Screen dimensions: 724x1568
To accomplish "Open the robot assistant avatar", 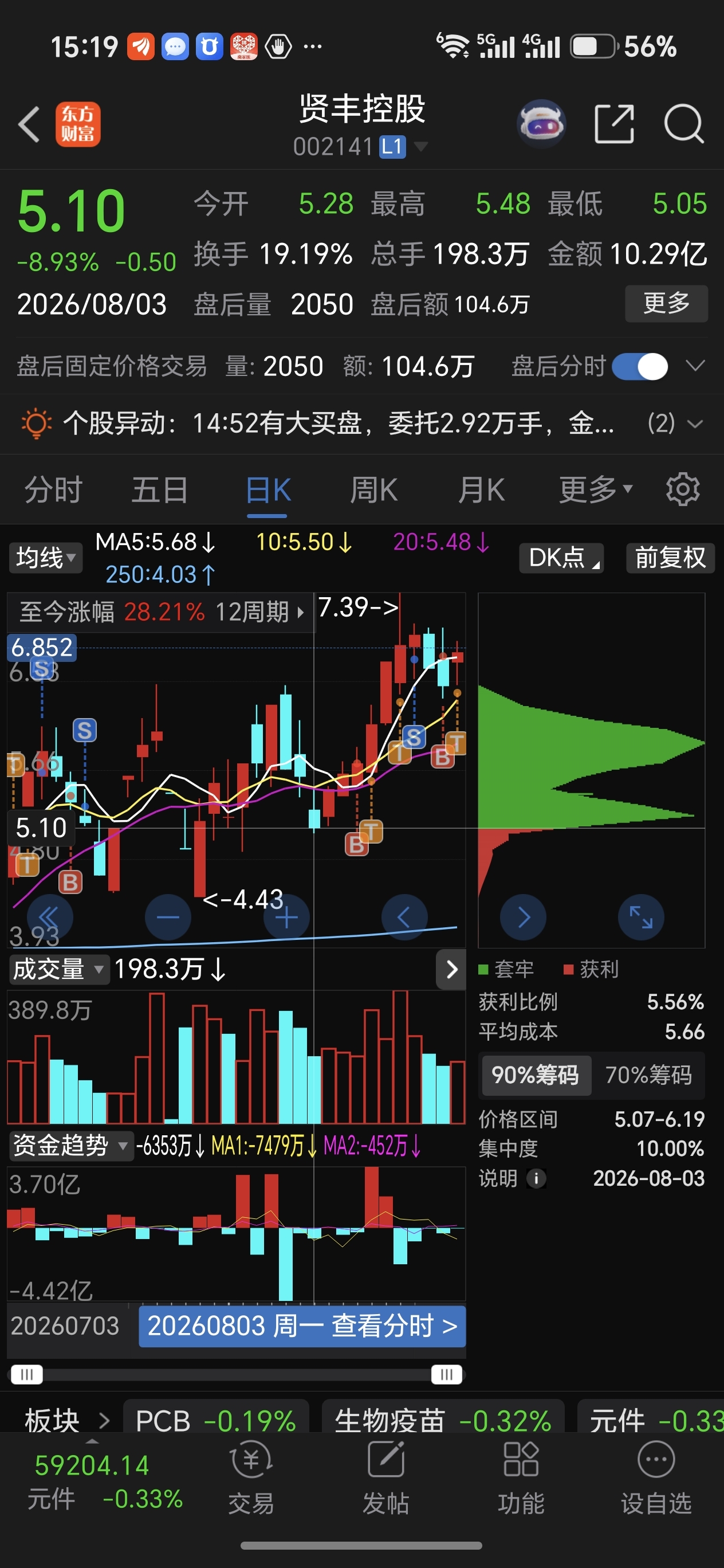I will click(541, 124).
